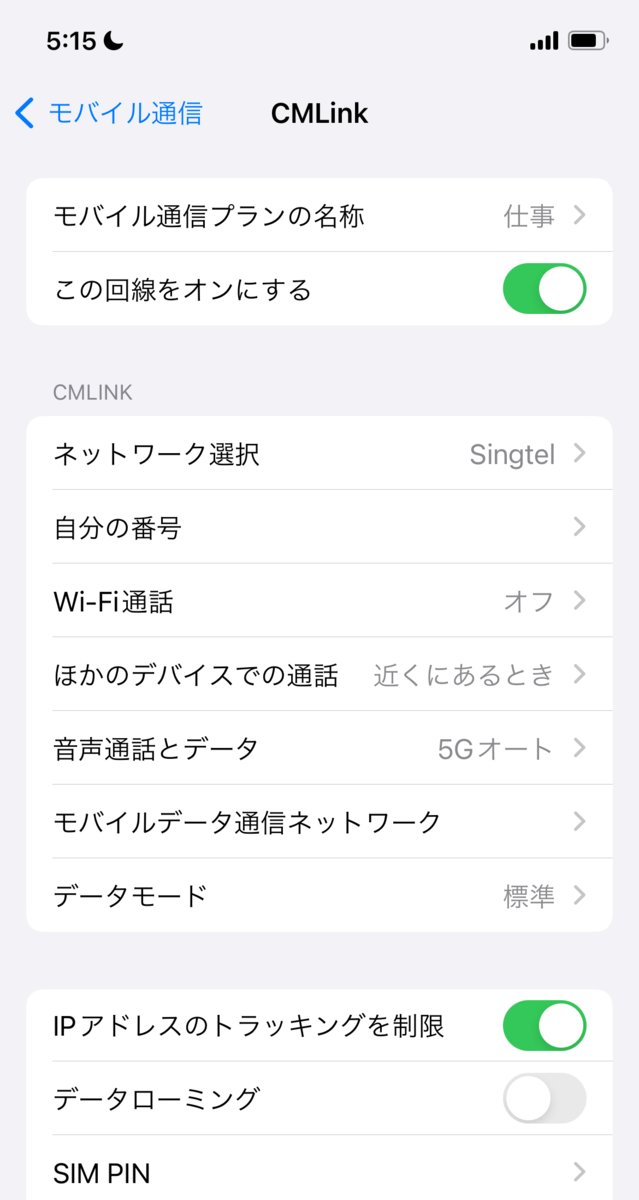This screenshot has height=1200, width=639.
Task: Open Wi-Fi通話 settings
Action: tap(319, 601)
